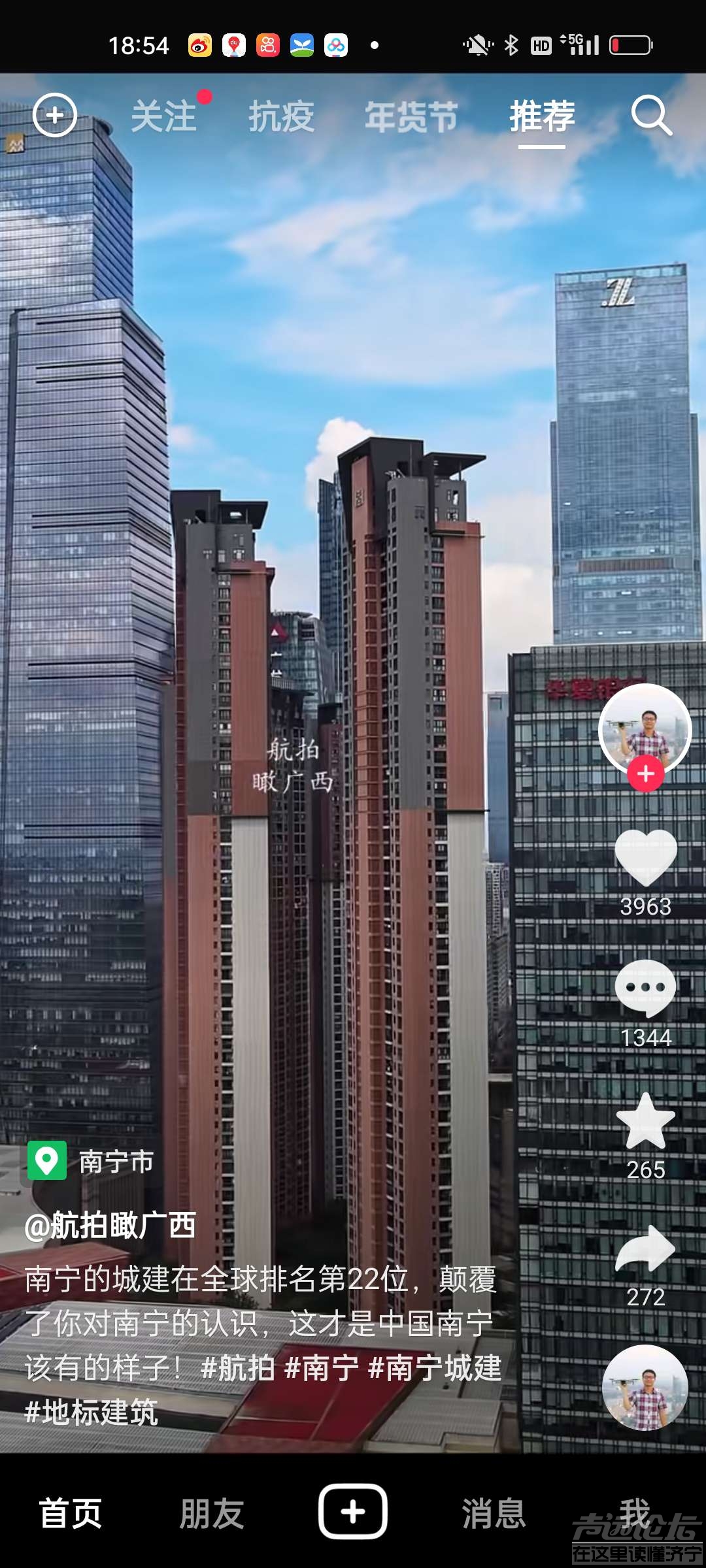The height and width of the screenshot is (1568, 706).
Task: Select the 推荐 tab
Action: (x=542, y=117)
